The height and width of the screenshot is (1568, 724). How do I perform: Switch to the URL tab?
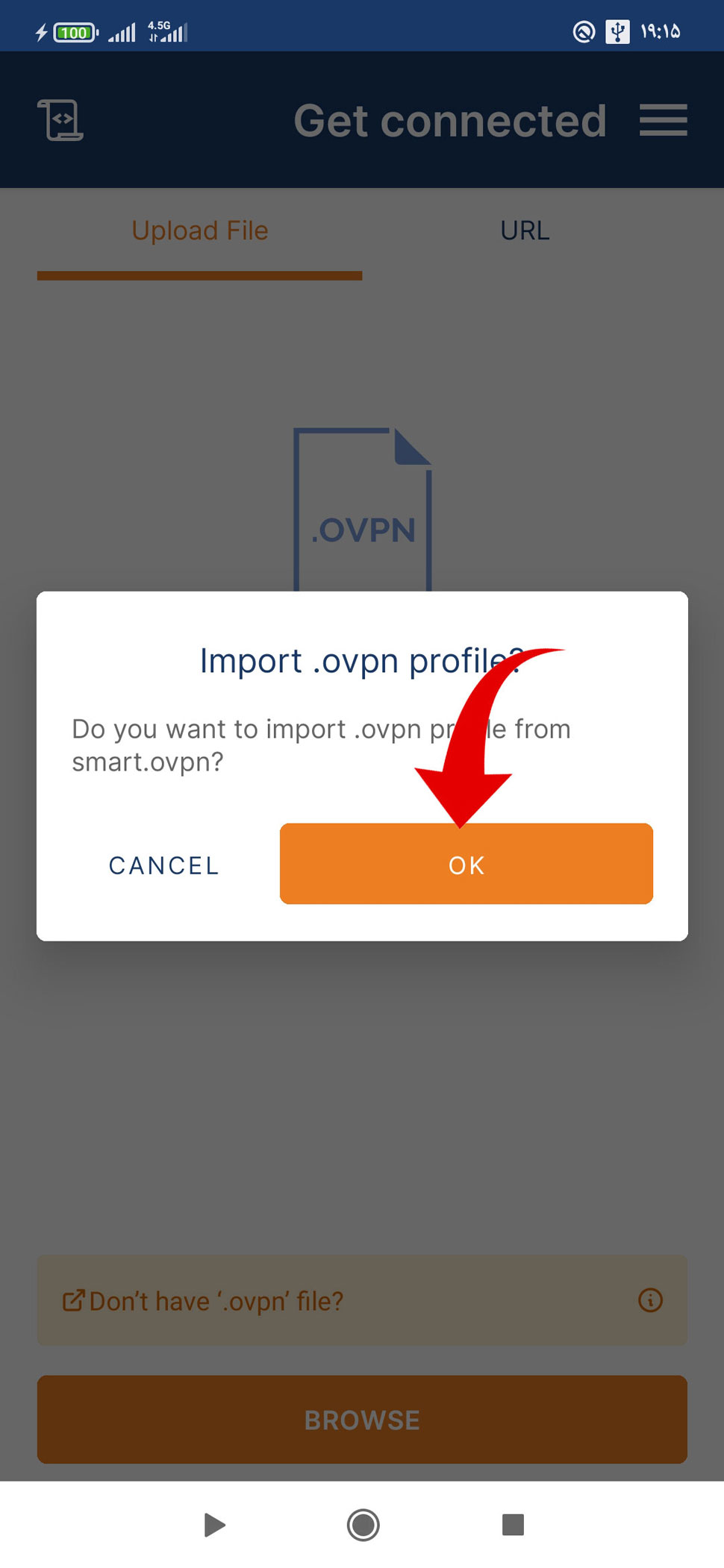point(525,231)
